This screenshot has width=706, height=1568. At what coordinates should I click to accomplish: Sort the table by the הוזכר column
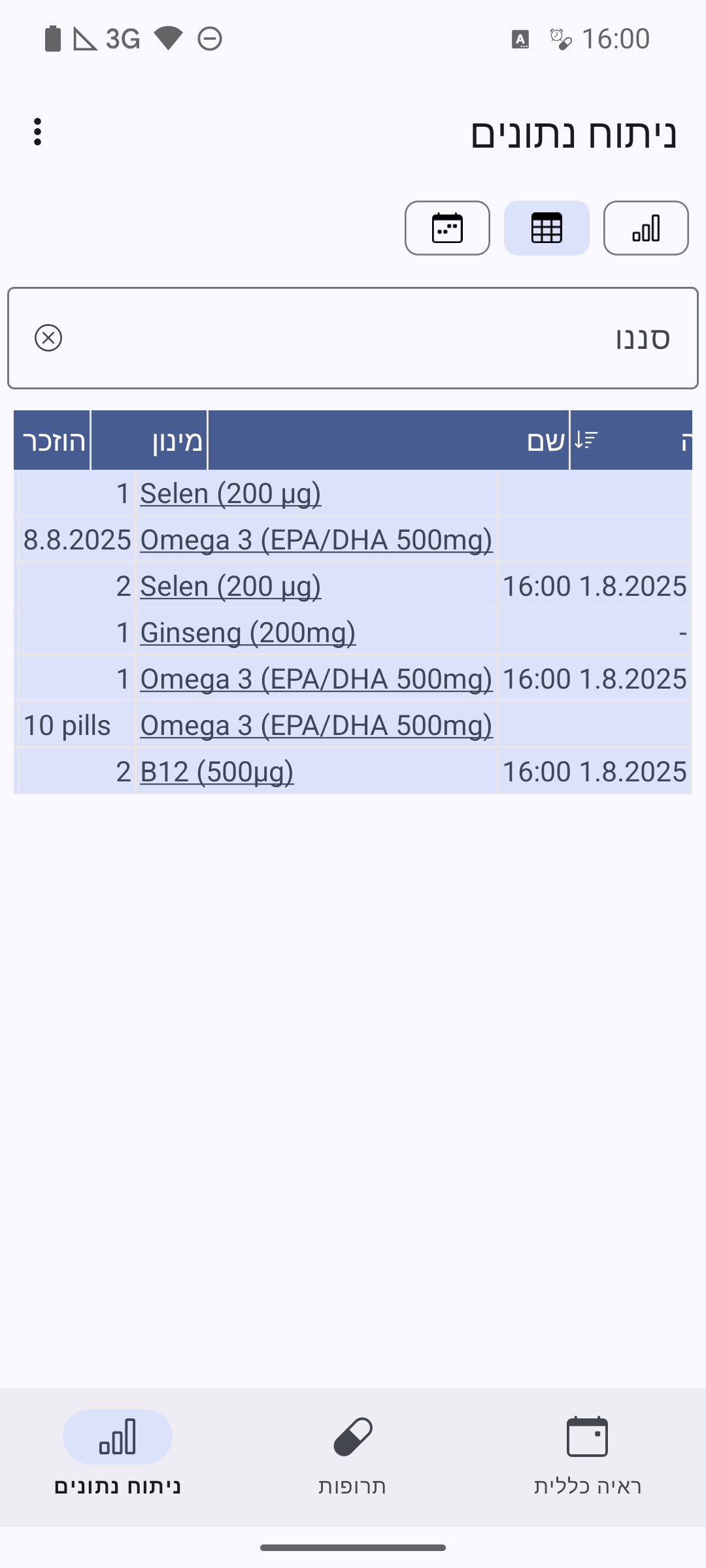tap(52, 441)
